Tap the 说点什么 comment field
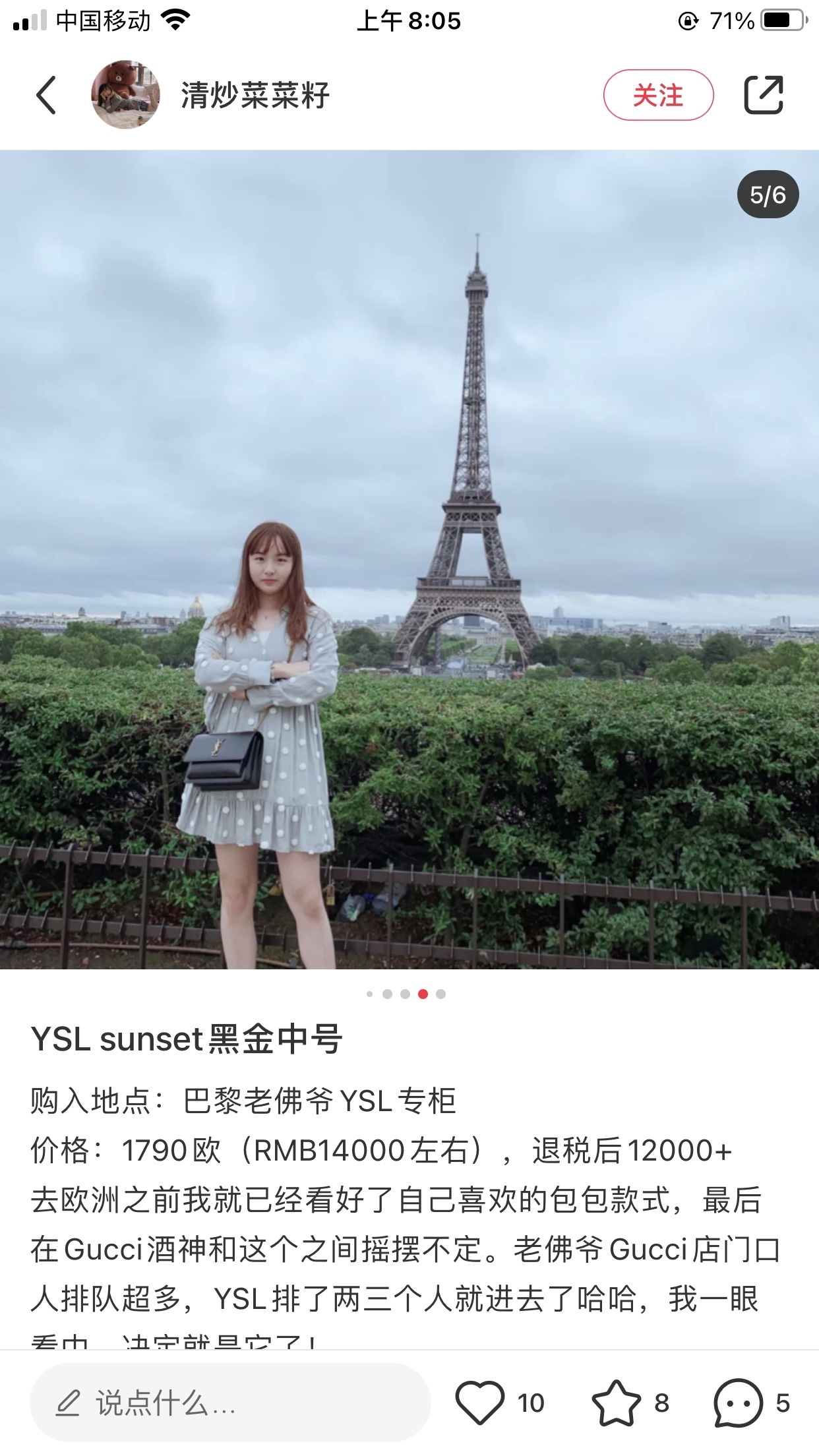 click(229, 1403)
